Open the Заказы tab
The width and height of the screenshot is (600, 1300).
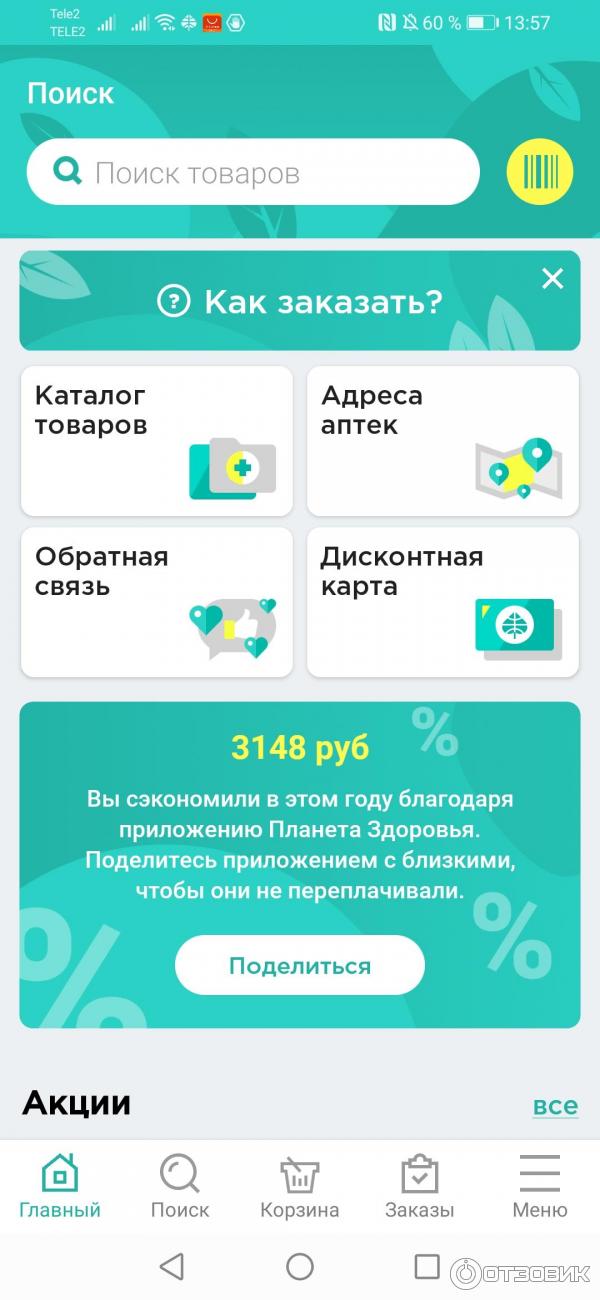click(x=420, y=1187)
